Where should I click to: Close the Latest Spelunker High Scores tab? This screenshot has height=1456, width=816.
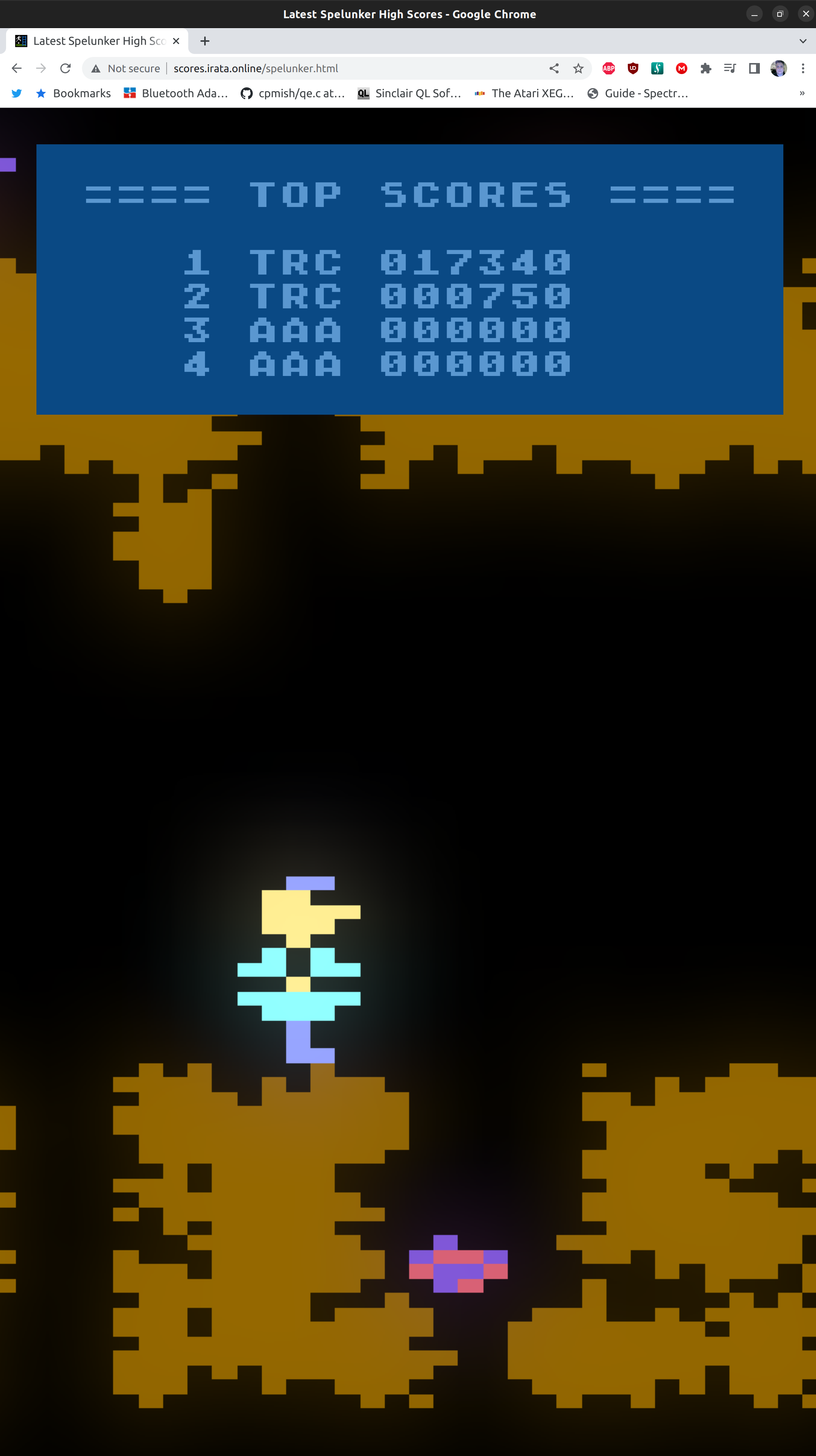176,41
